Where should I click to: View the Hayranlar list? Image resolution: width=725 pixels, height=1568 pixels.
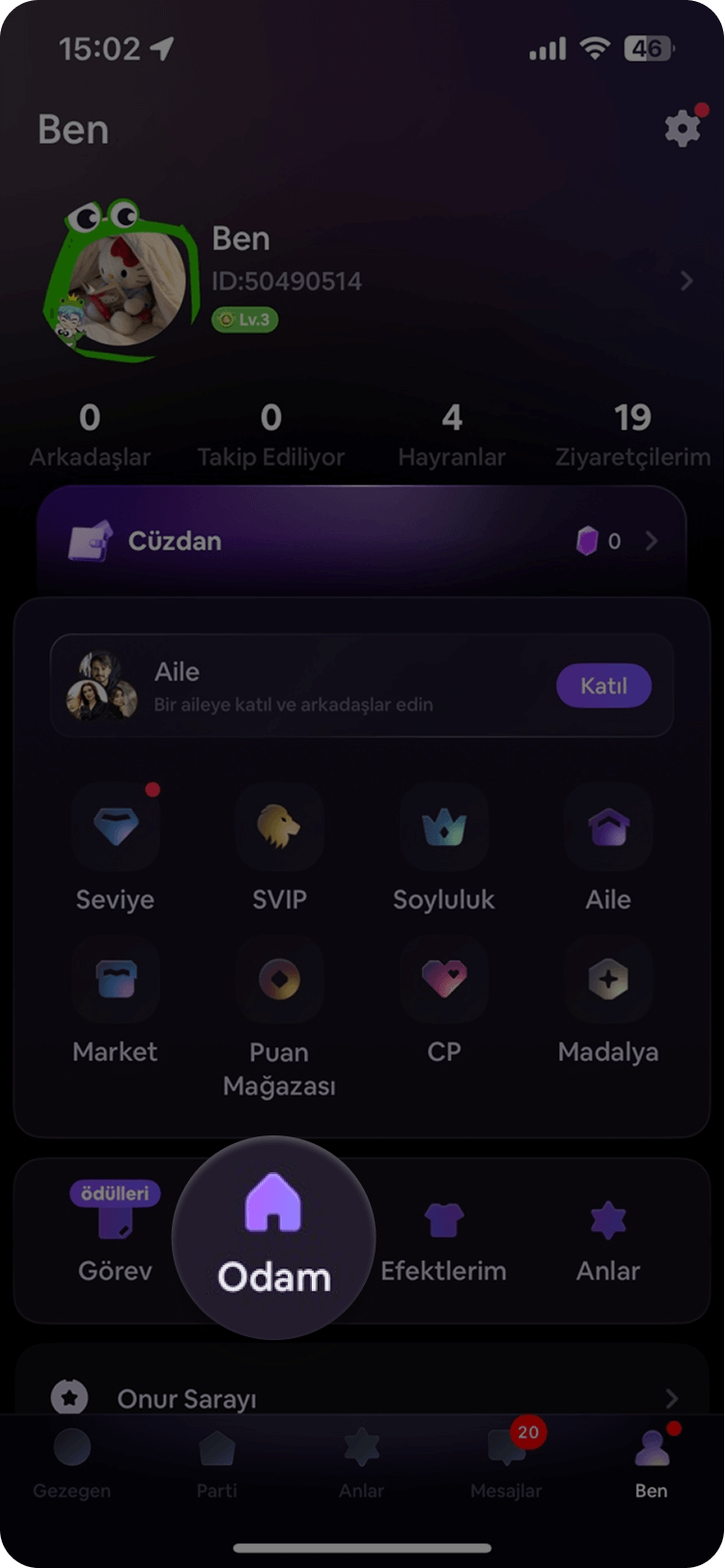pos(452,434)
